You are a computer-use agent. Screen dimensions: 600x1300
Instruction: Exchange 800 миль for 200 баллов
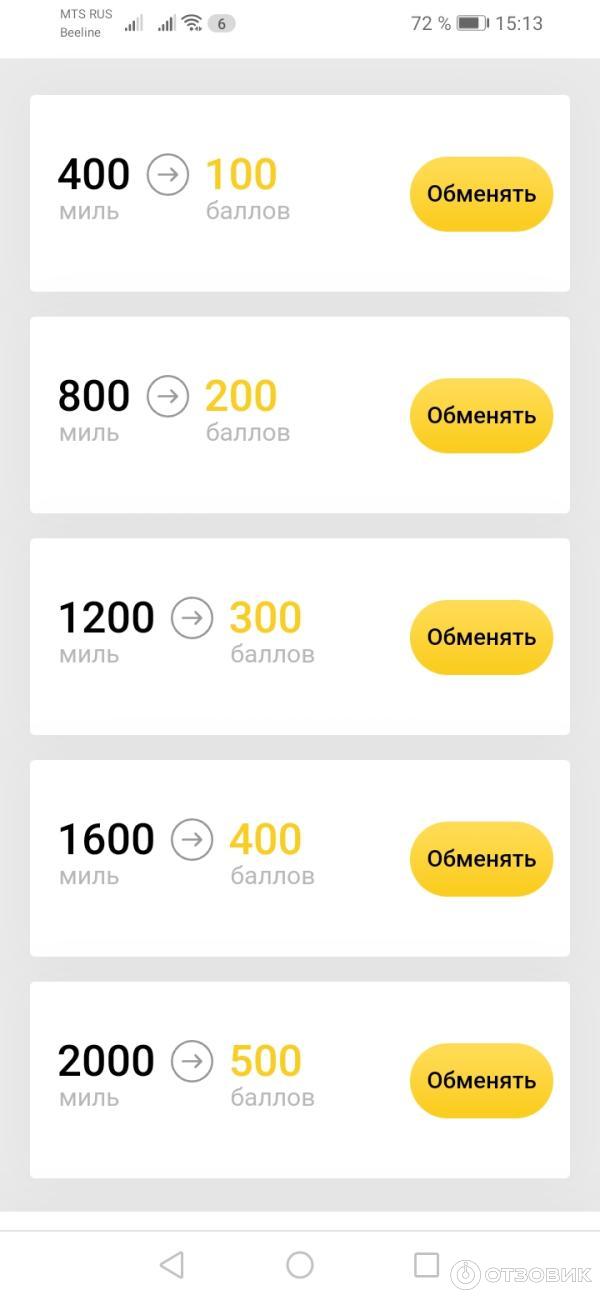(481, 416)
